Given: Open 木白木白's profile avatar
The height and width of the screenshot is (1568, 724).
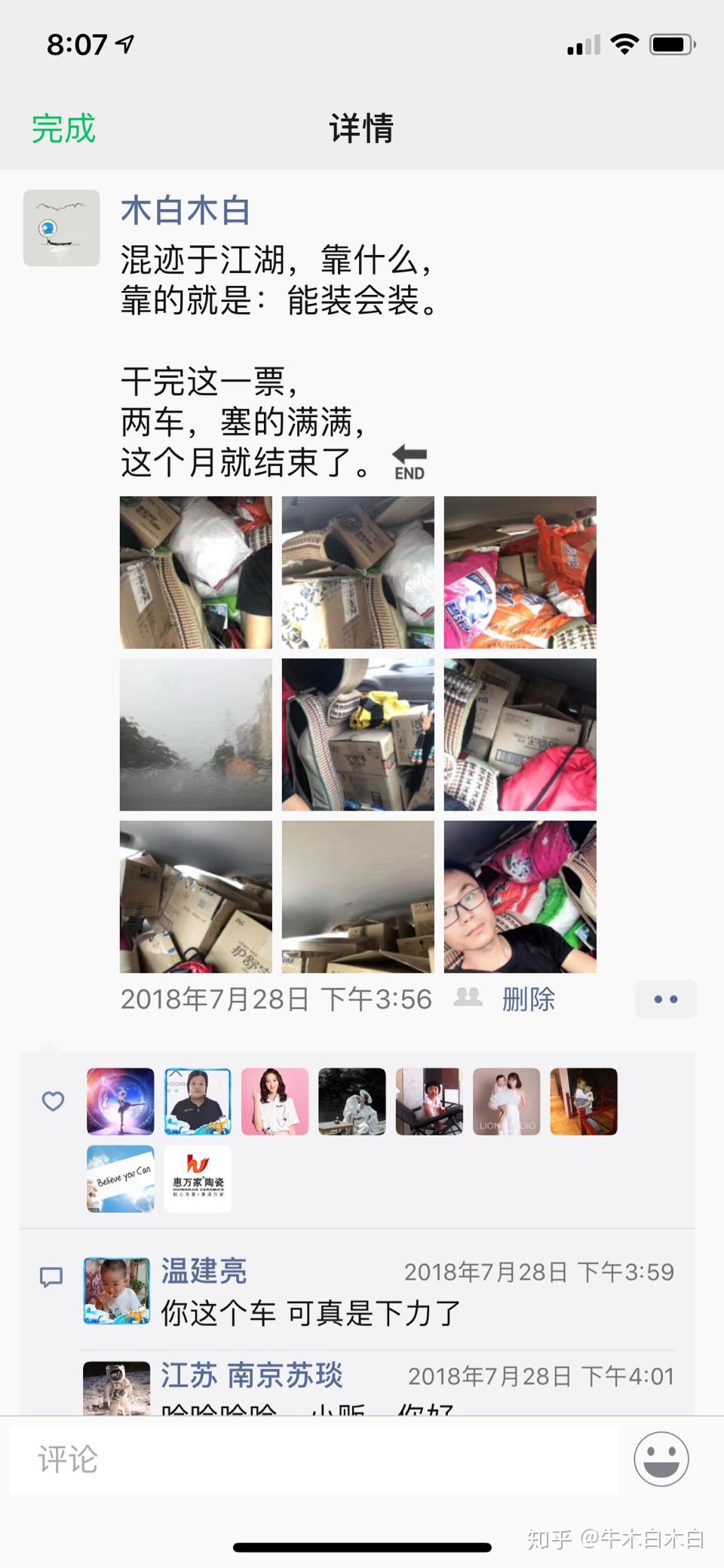Looking at the screenshot, I should tap(62, 228).
